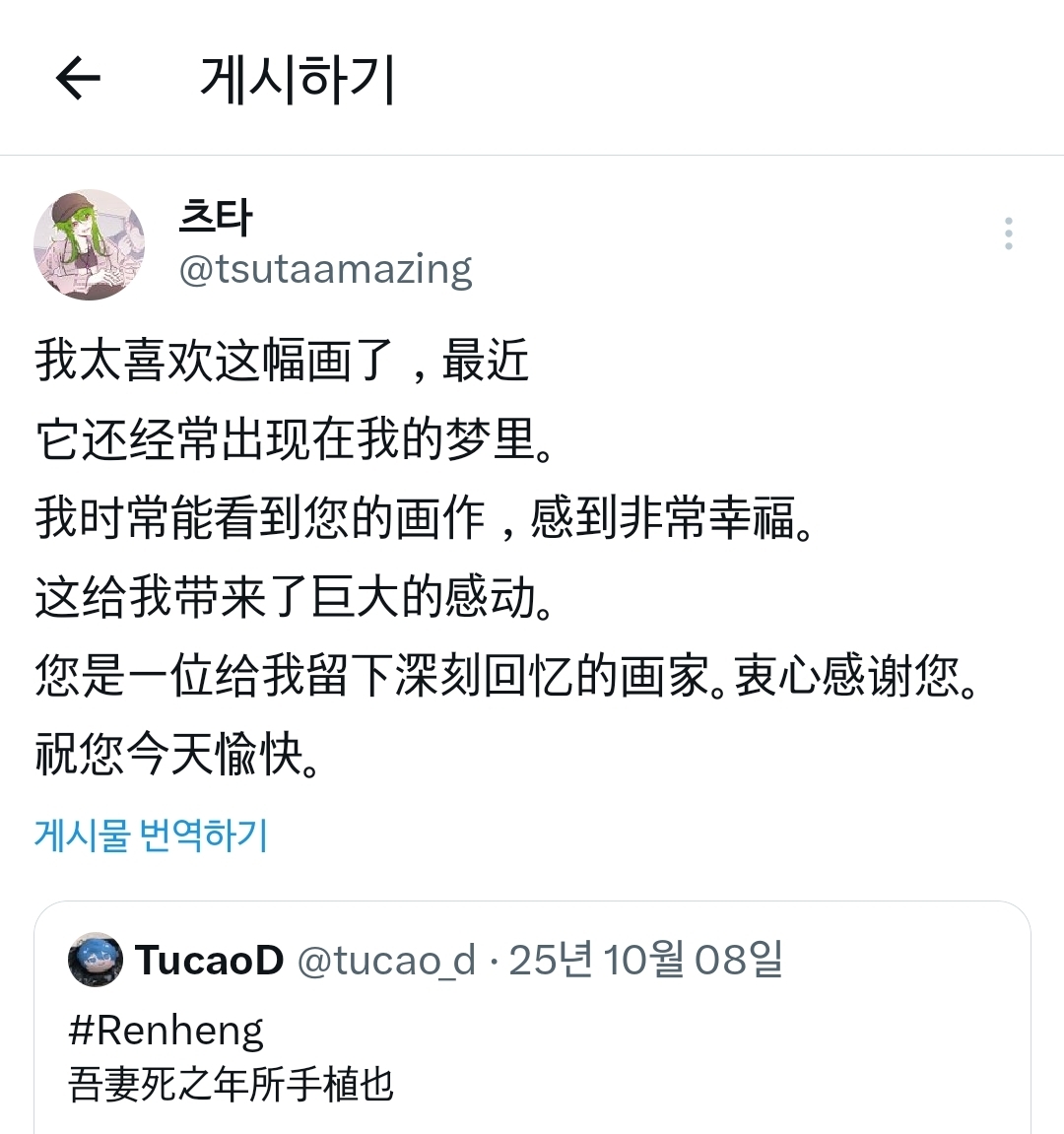The image size is (1064, 1134).
Task: Open the three-dot menu on 츠타's post
Action: pyautogui.click(x=1008, y=233)
